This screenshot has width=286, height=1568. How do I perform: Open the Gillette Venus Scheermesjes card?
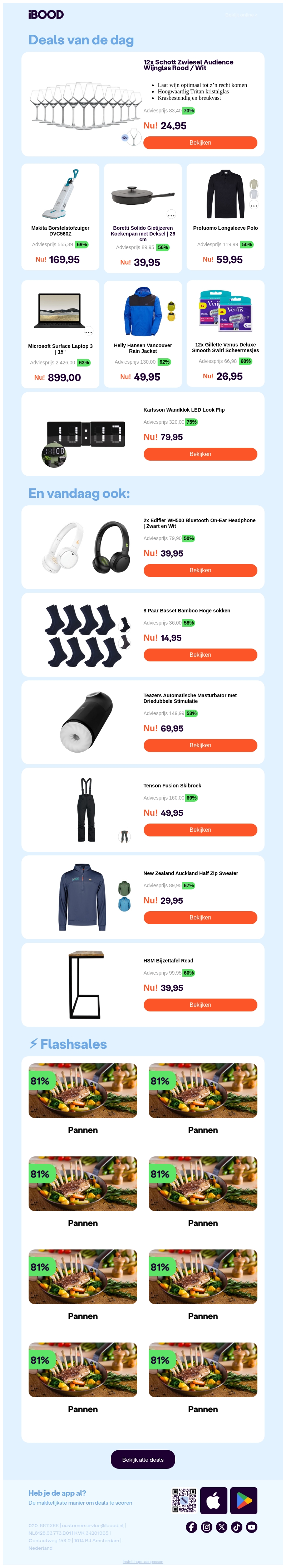pos(225,333)
